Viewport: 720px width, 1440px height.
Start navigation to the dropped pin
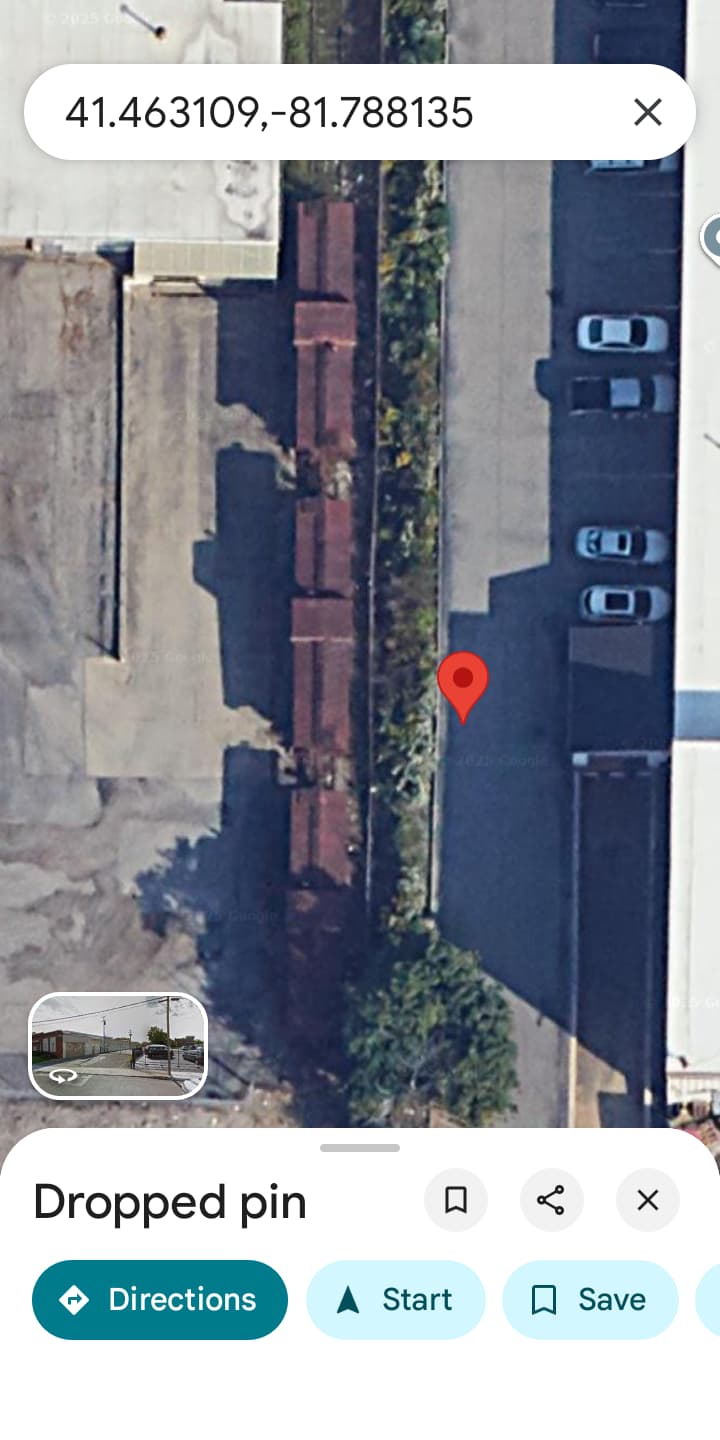point(395,1299)
